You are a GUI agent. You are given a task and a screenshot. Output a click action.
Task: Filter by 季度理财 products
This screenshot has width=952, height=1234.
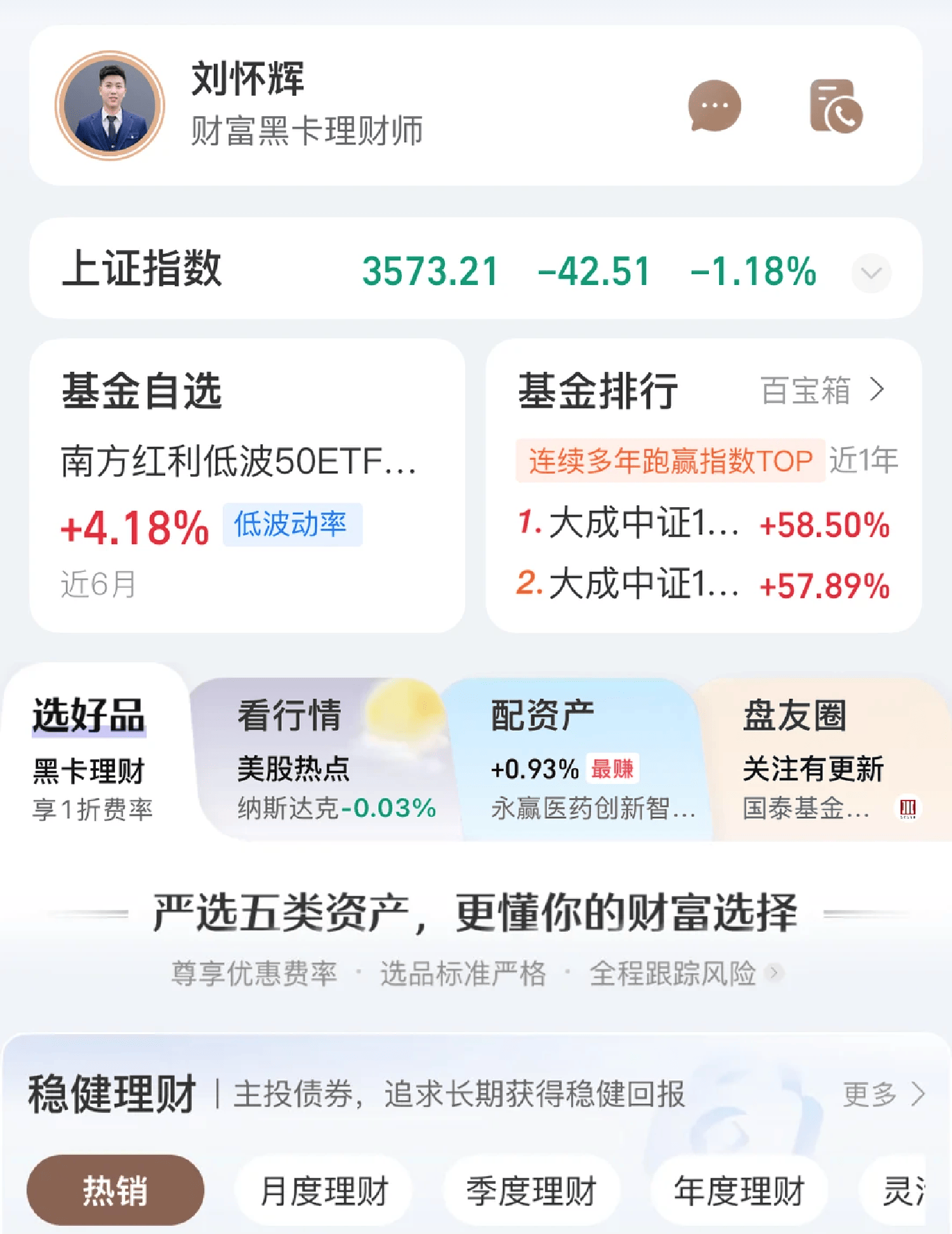(x=531, y=1190)
